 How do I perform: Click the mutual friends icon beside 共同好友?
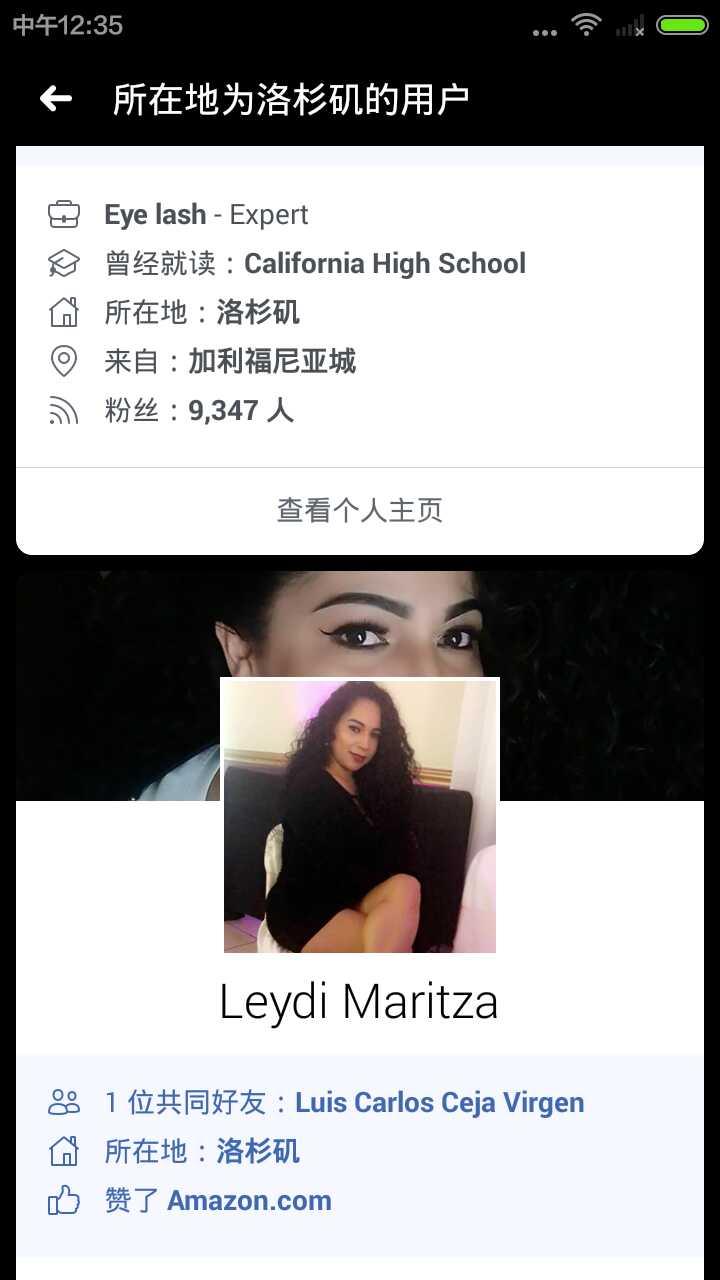[x=64, y=1101]
